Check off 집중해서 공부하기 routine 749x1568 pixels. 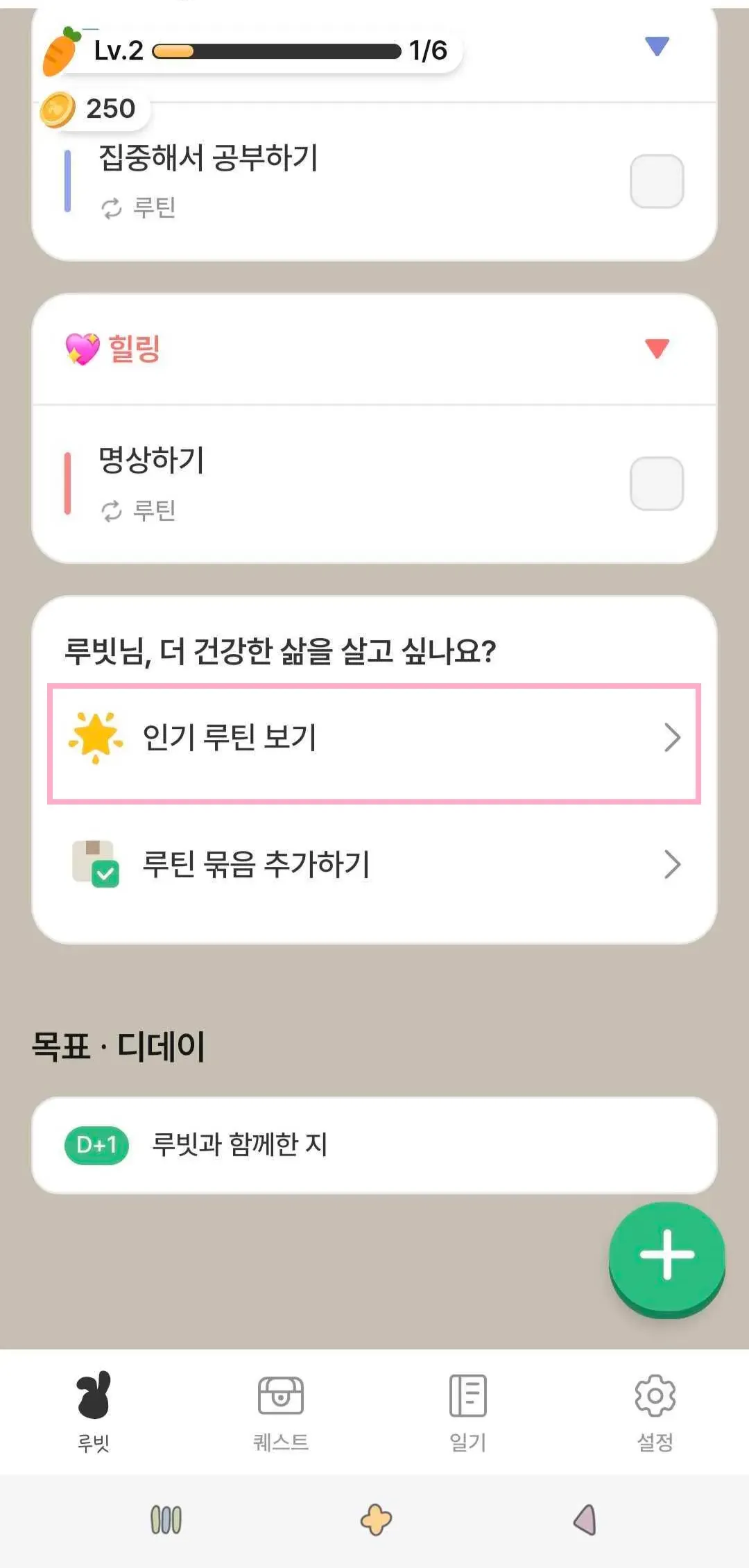[x=656, y=181]
